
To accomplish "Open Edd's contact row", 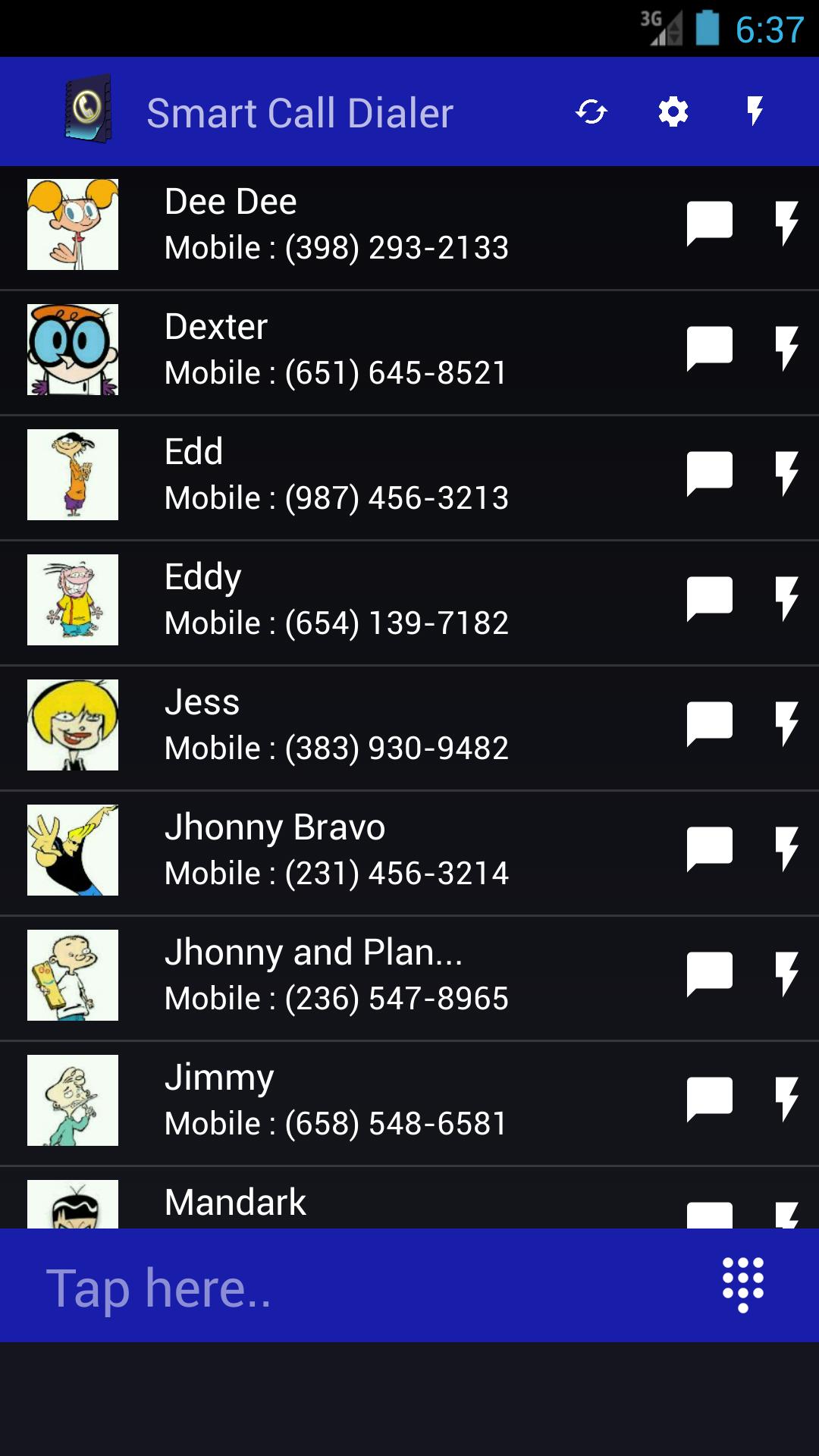I will 336,475.
